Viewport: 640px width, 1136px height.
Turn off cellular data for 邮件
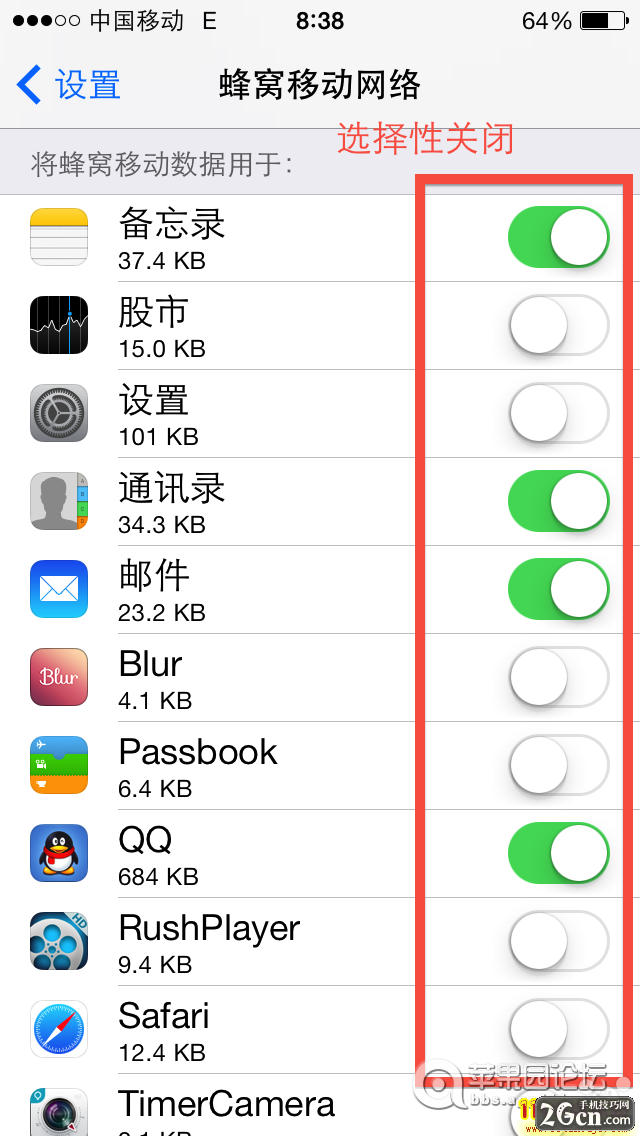tap(558, 590)
